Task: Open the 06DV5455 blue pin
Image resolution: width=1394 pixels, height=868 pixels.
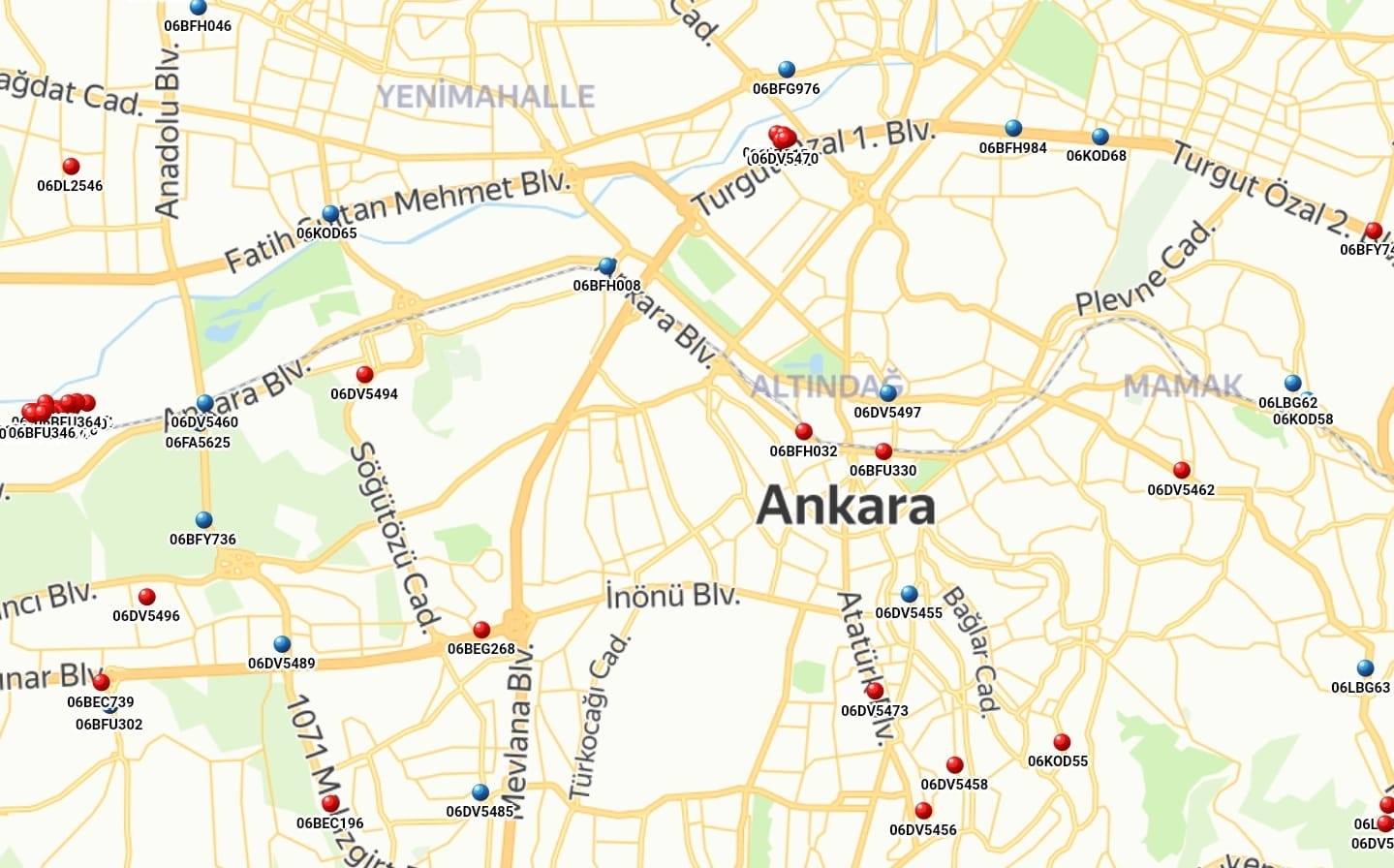Action: click(x=909, y=594)
